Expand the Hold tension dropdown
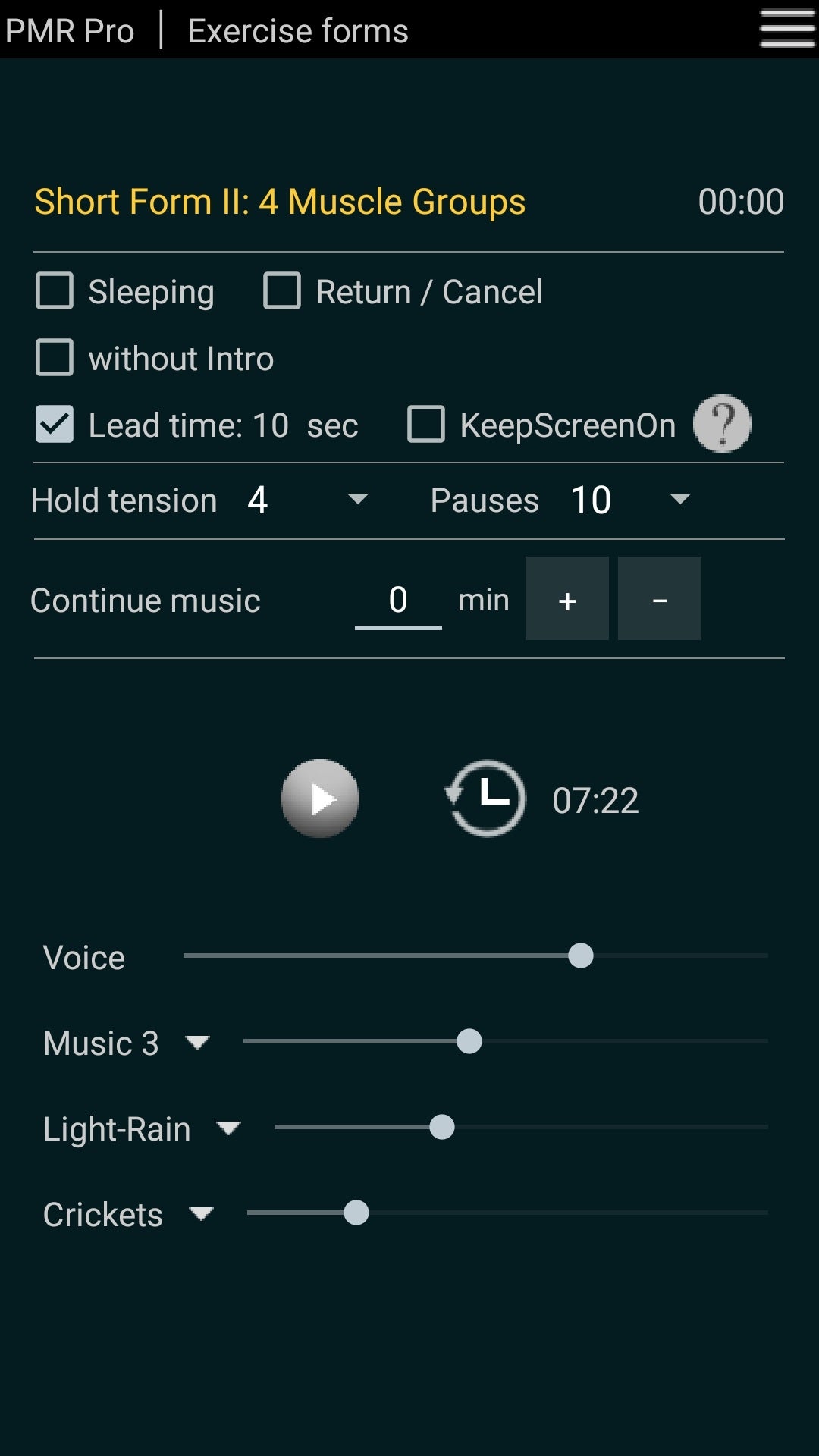 tap(307, 500)
